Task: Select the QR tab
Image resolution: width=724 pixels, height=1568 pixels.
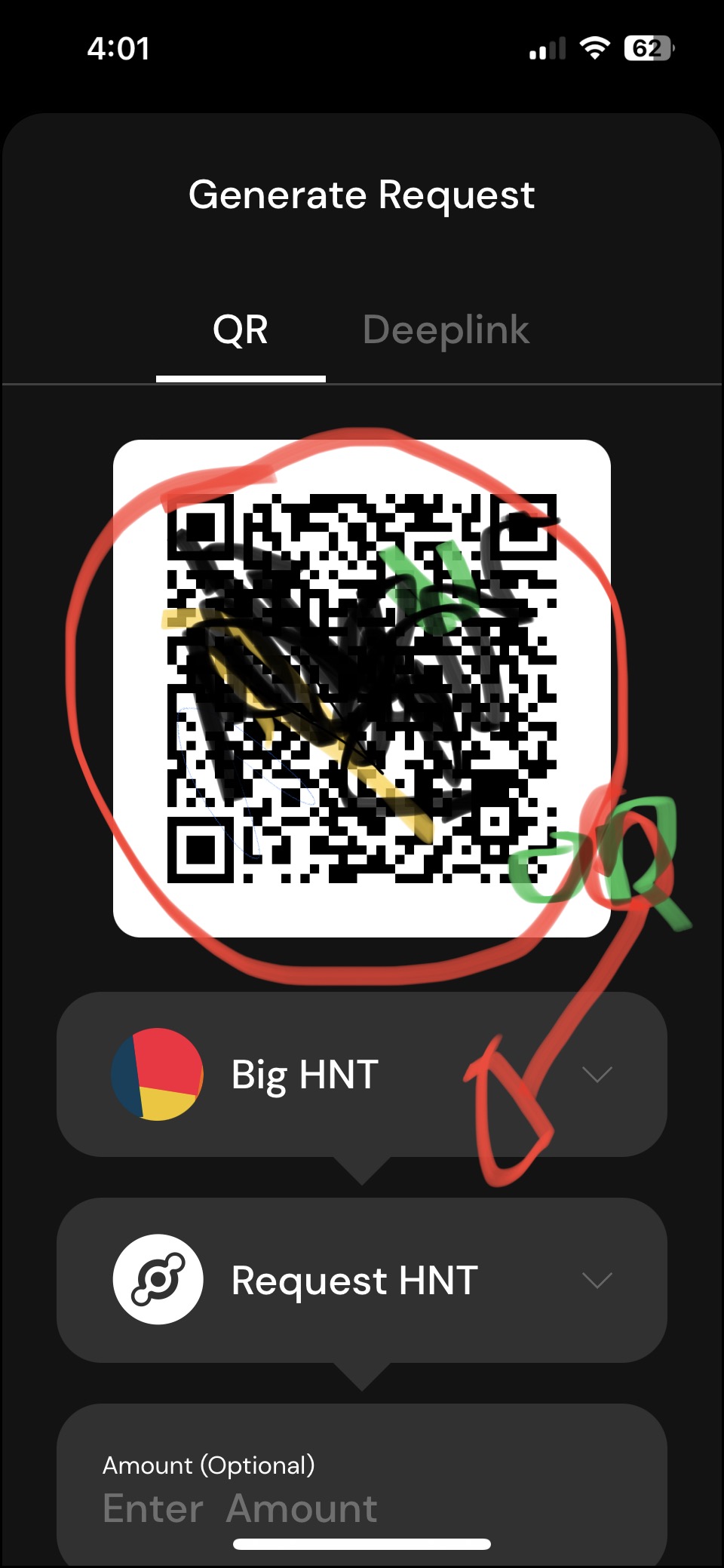Action: [240, 330]
